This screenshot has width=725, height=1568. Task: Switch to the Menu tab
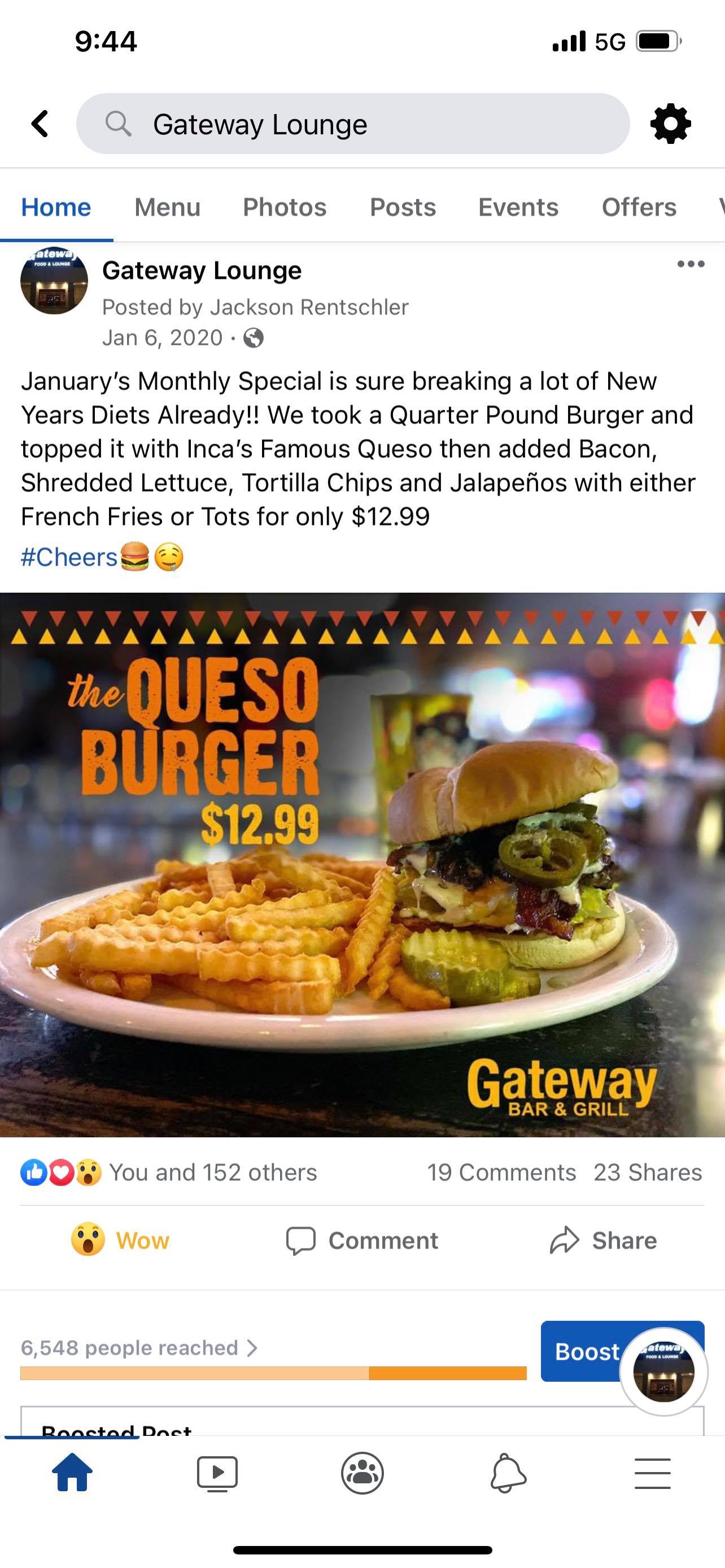pyautogui.click(x=167, y=208)
